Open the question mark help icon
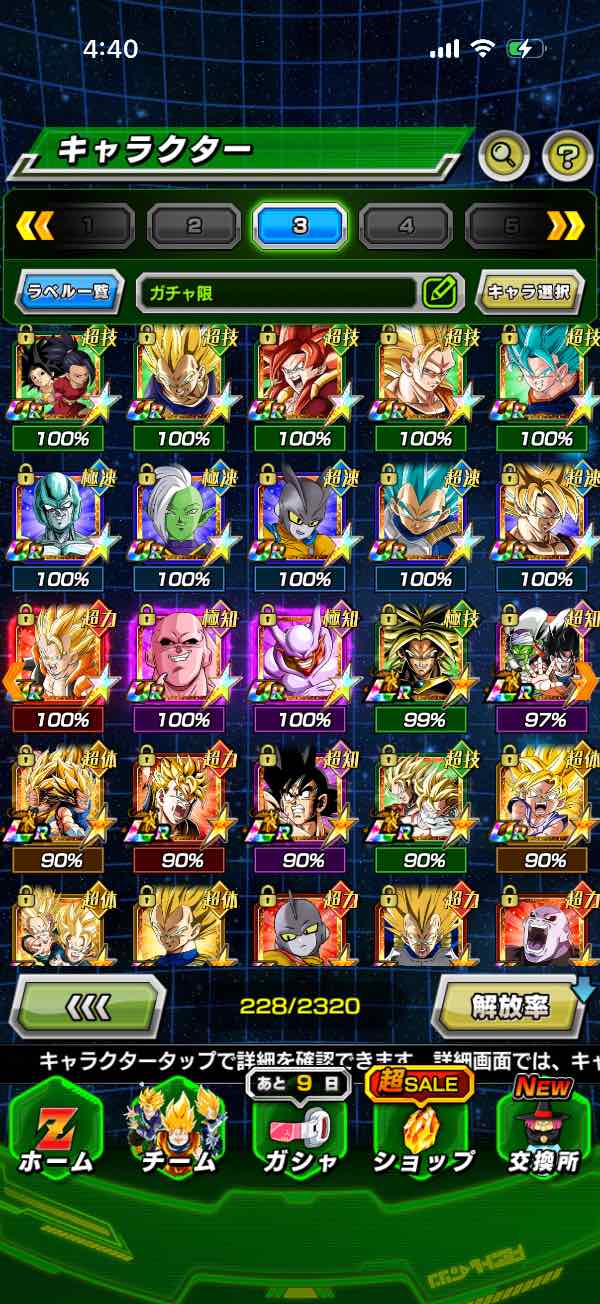 (x=567, y=154)
